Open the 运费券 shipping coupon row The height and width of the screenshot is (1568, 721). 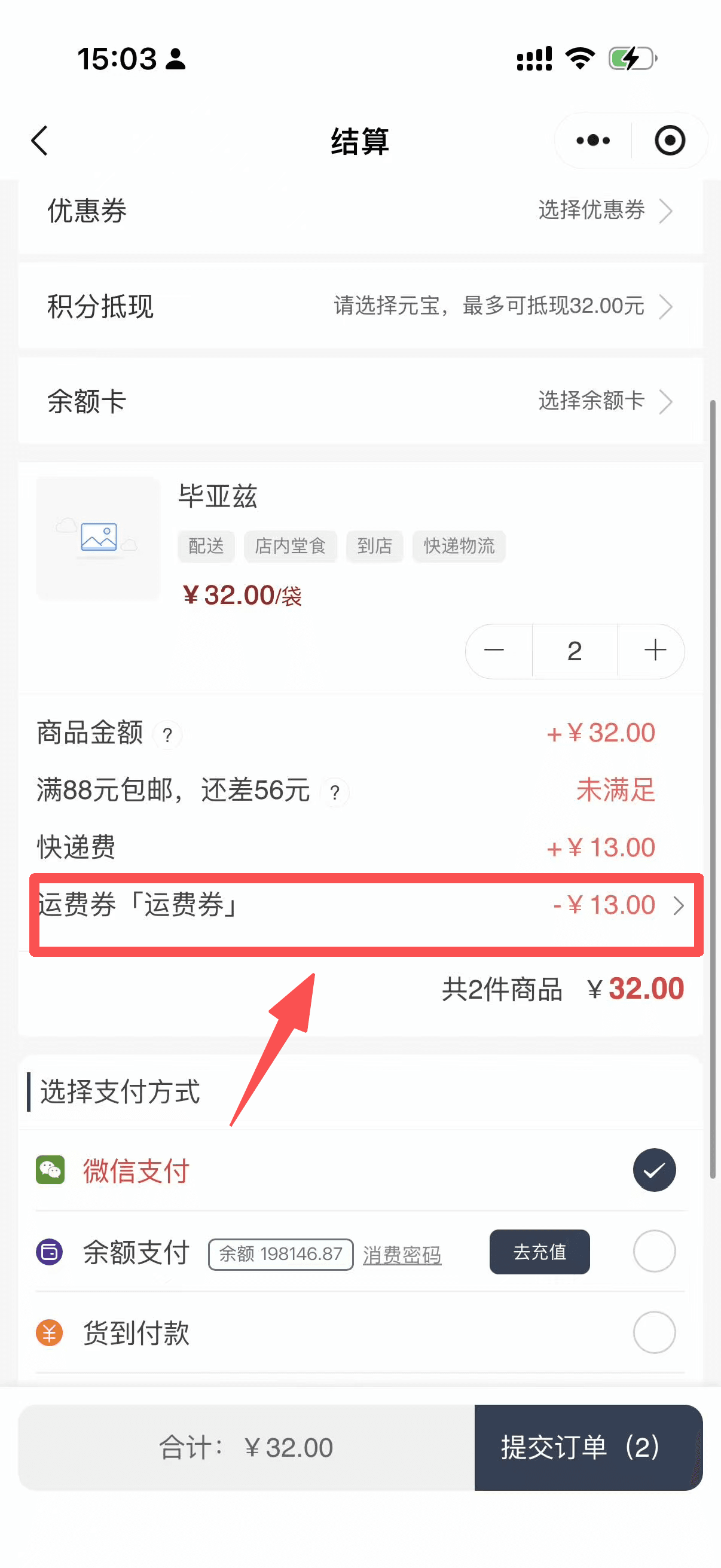pyautogui.click(x=365, y=906)
